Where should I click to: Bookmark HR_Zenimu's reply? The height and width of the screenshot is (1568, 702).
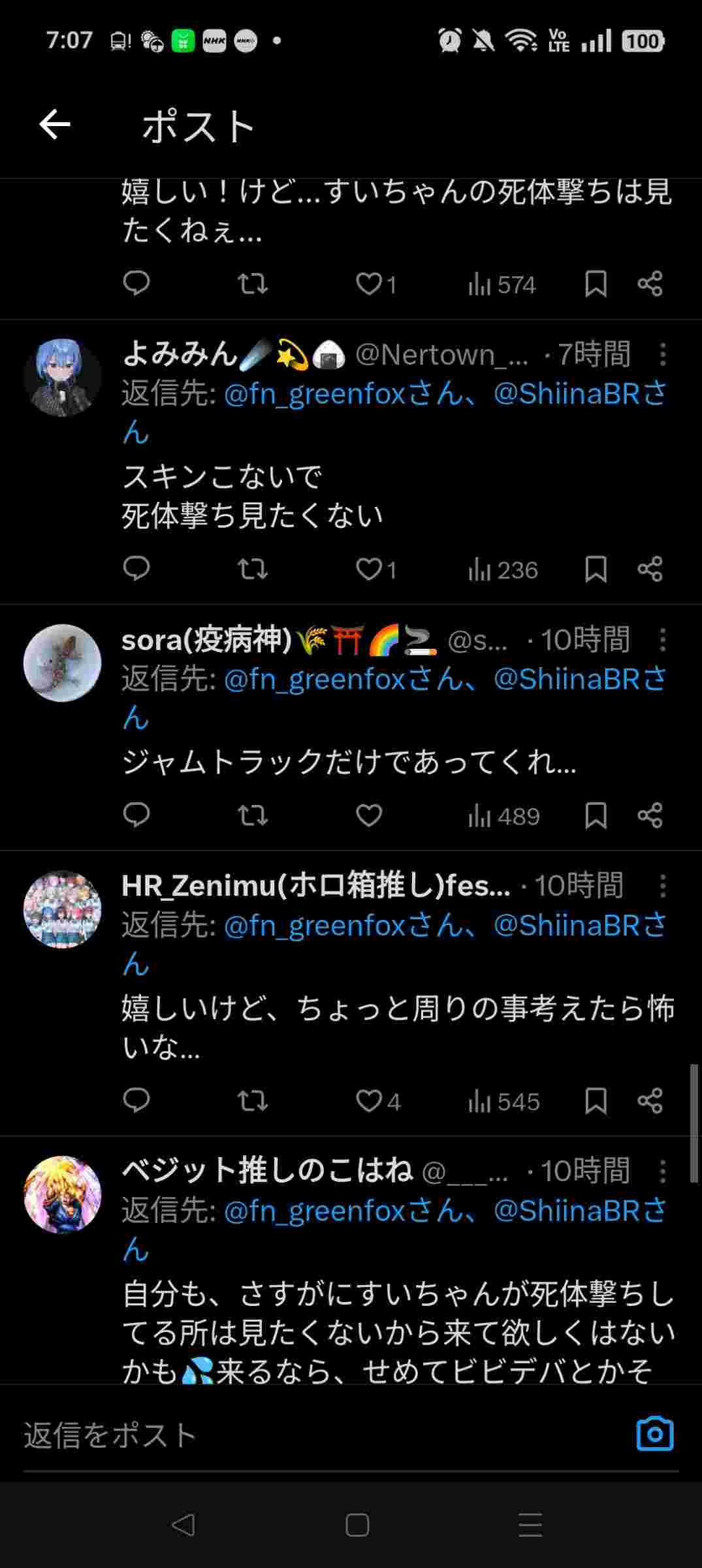tap(596, 1101)
